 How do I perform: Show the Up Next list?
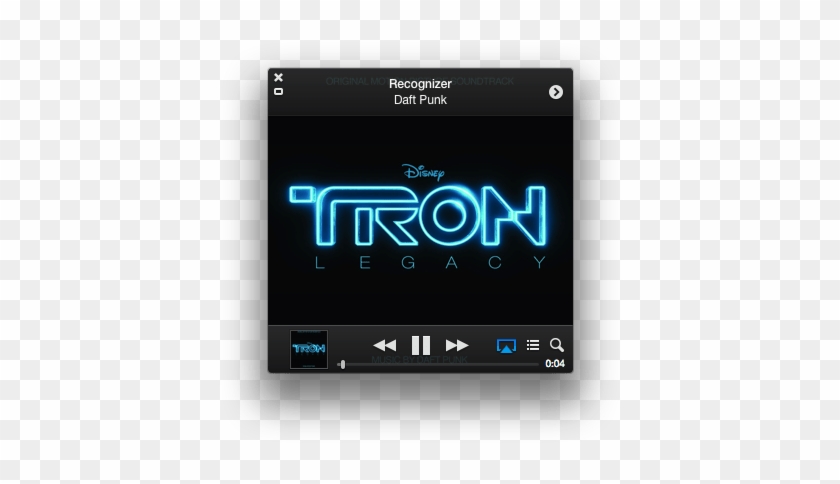point(533,345)
